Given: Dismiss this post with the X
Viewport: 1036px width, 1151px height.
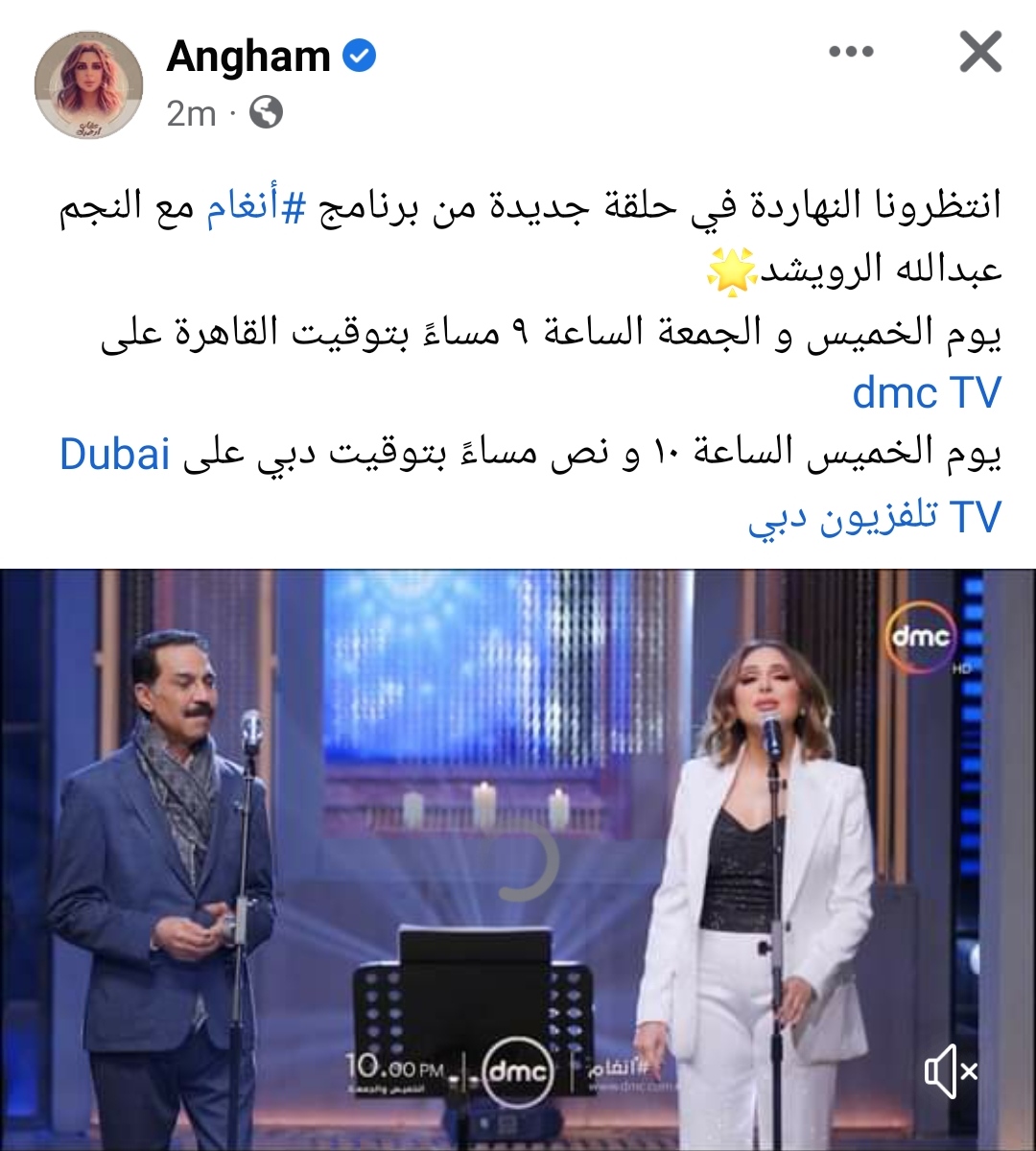Looking at the screenshot, I should pos(979,53).
